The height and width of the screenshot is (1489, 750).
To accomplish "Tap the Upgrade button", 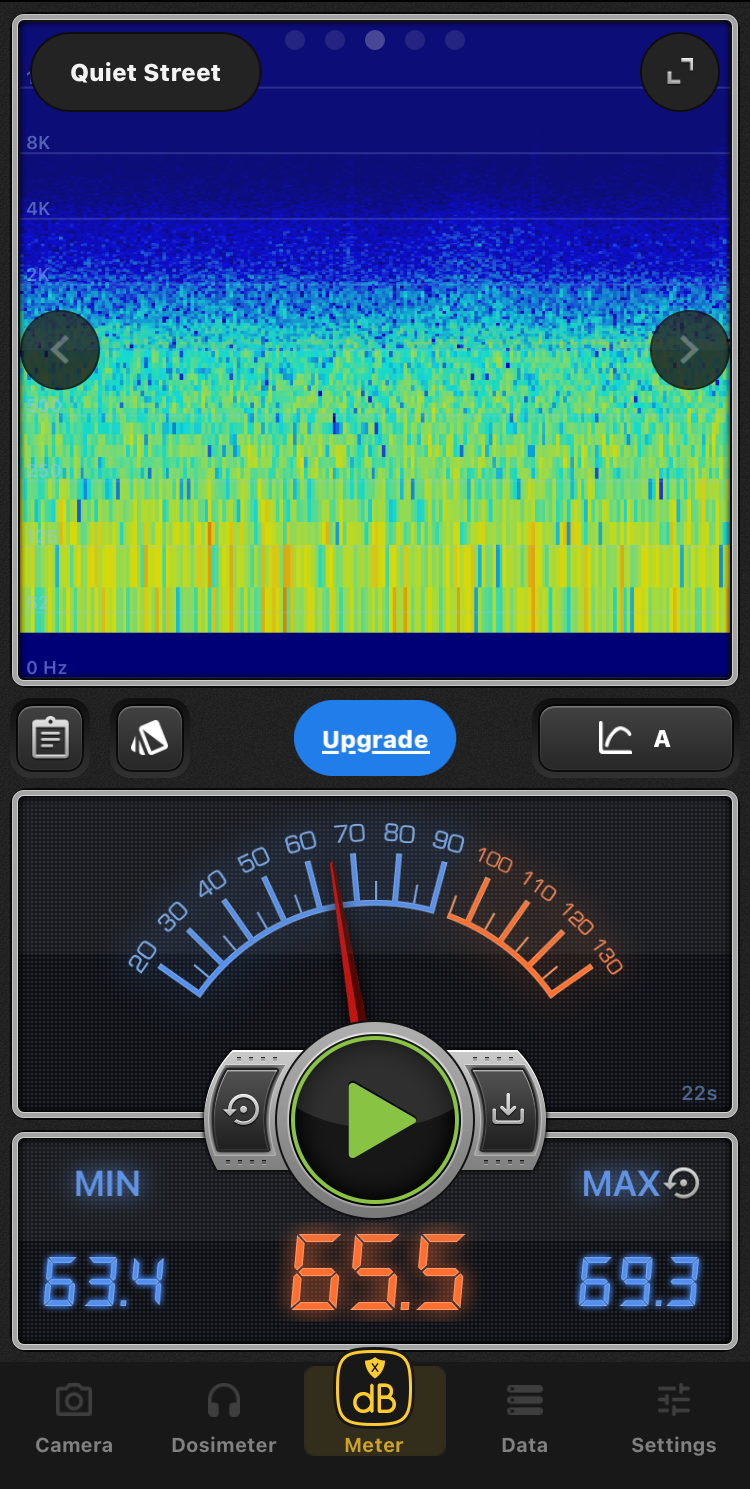I will pyautogui.click(x=375, y=739).
